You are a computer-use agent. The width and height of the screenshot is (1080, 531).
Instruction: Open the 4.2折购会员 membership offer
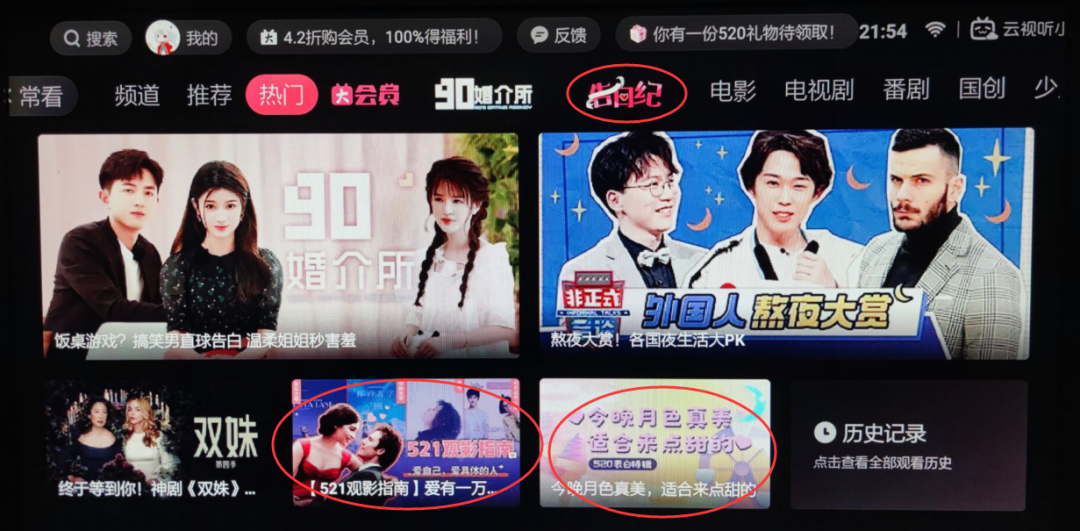click(x=375, y=38)
